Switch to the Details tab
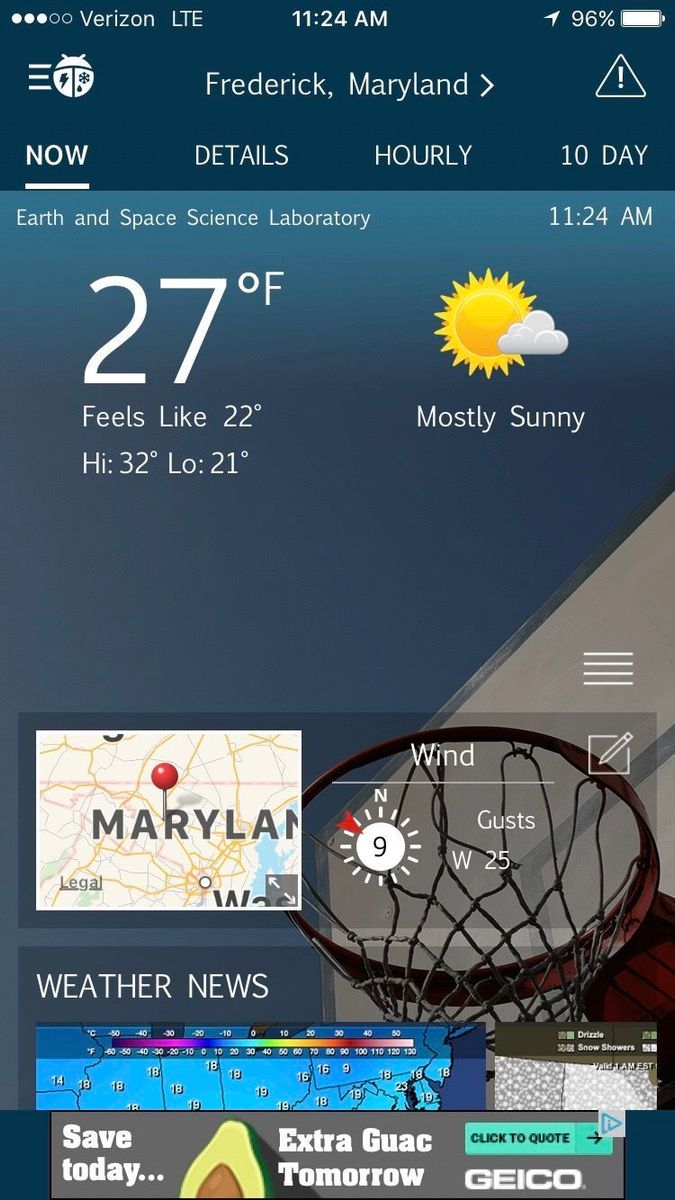The height and width of the screenshot is (1200, 675). tap(241, 156)
